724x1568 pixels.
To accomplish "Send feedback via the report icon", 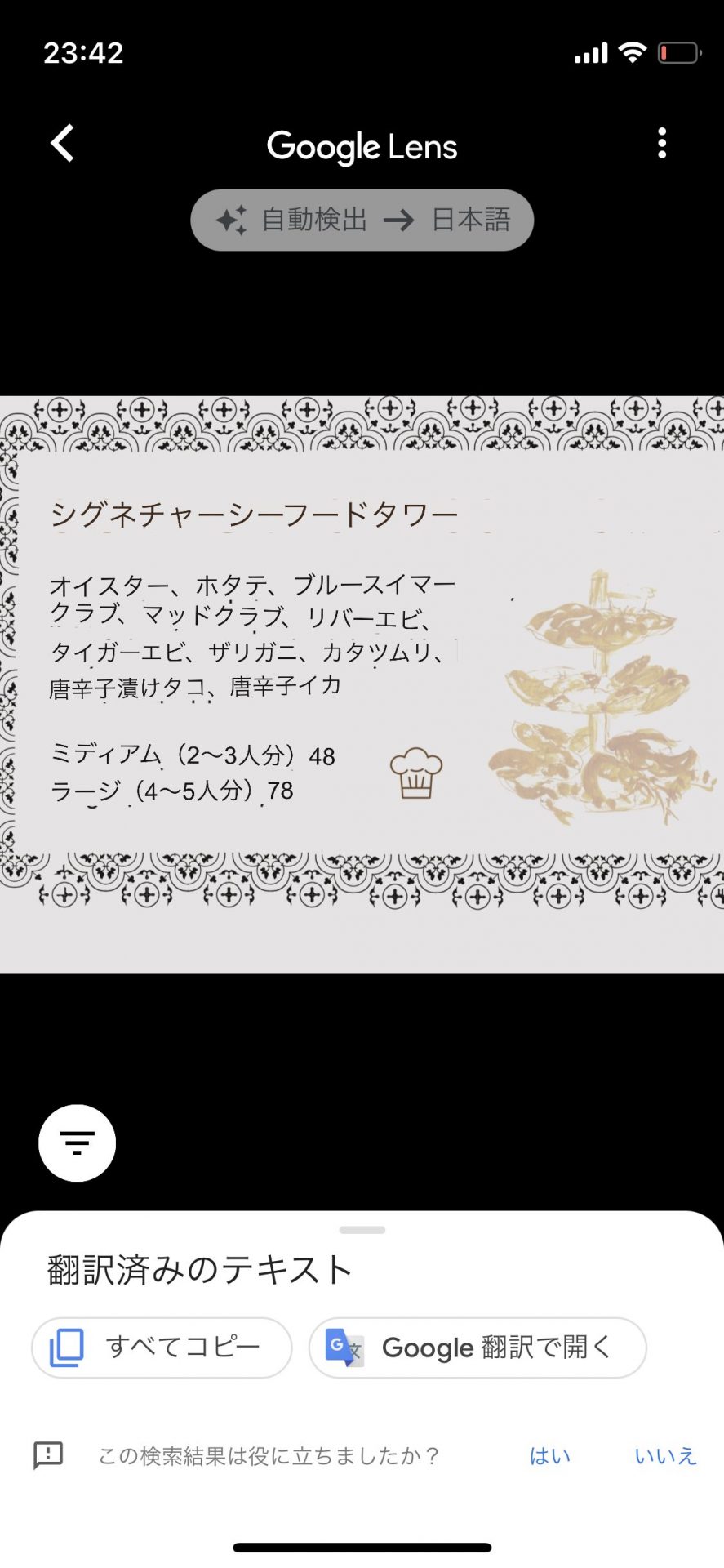I will [x=48, y=1455].
